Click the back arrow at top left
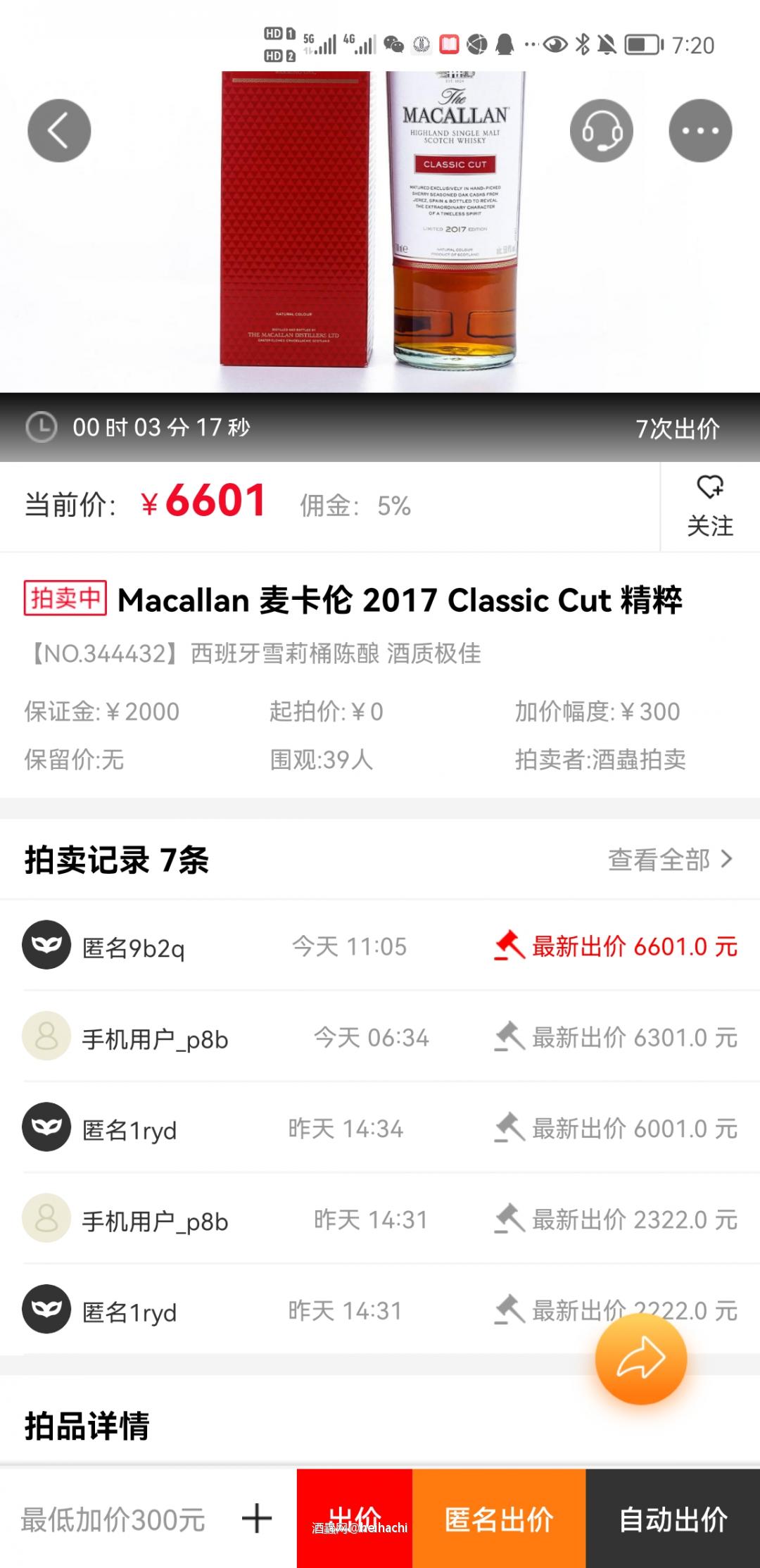Viewport: 760px width, 1568px height. pyautogui.click(x=58, y=130)
